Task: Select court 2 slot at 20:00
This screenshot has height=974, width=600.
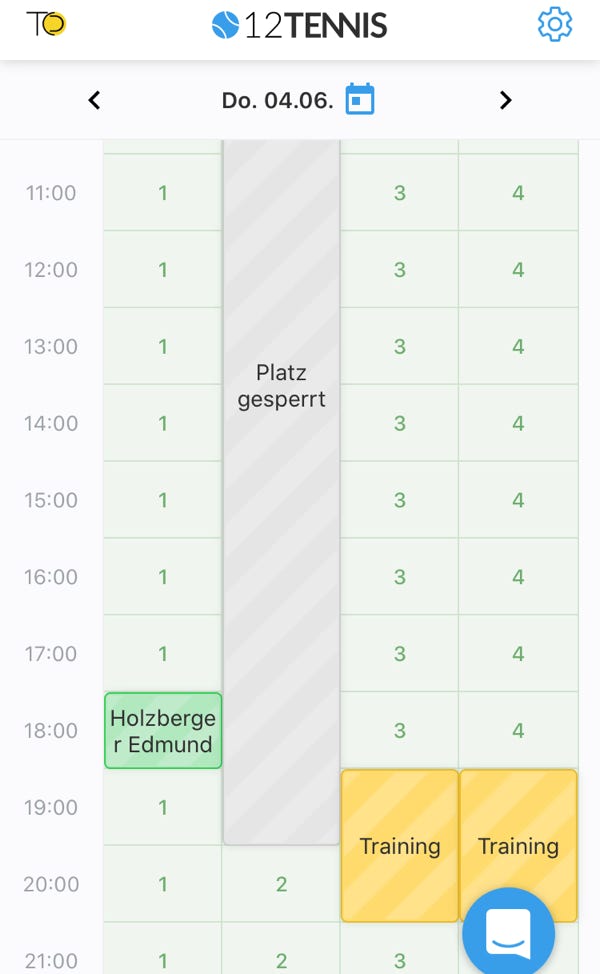Action: click(281, 884)
